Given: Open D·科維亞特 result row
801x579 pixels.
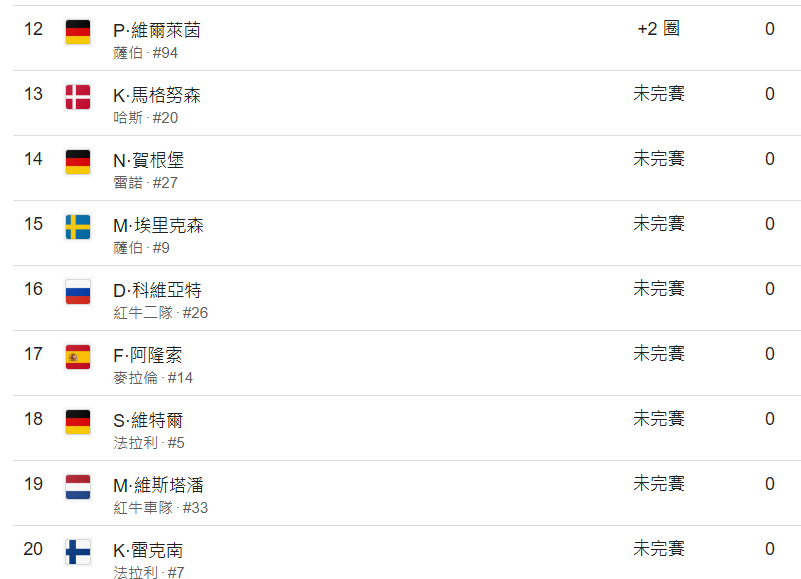Looking at the screenshot, I should click(157, 291).
